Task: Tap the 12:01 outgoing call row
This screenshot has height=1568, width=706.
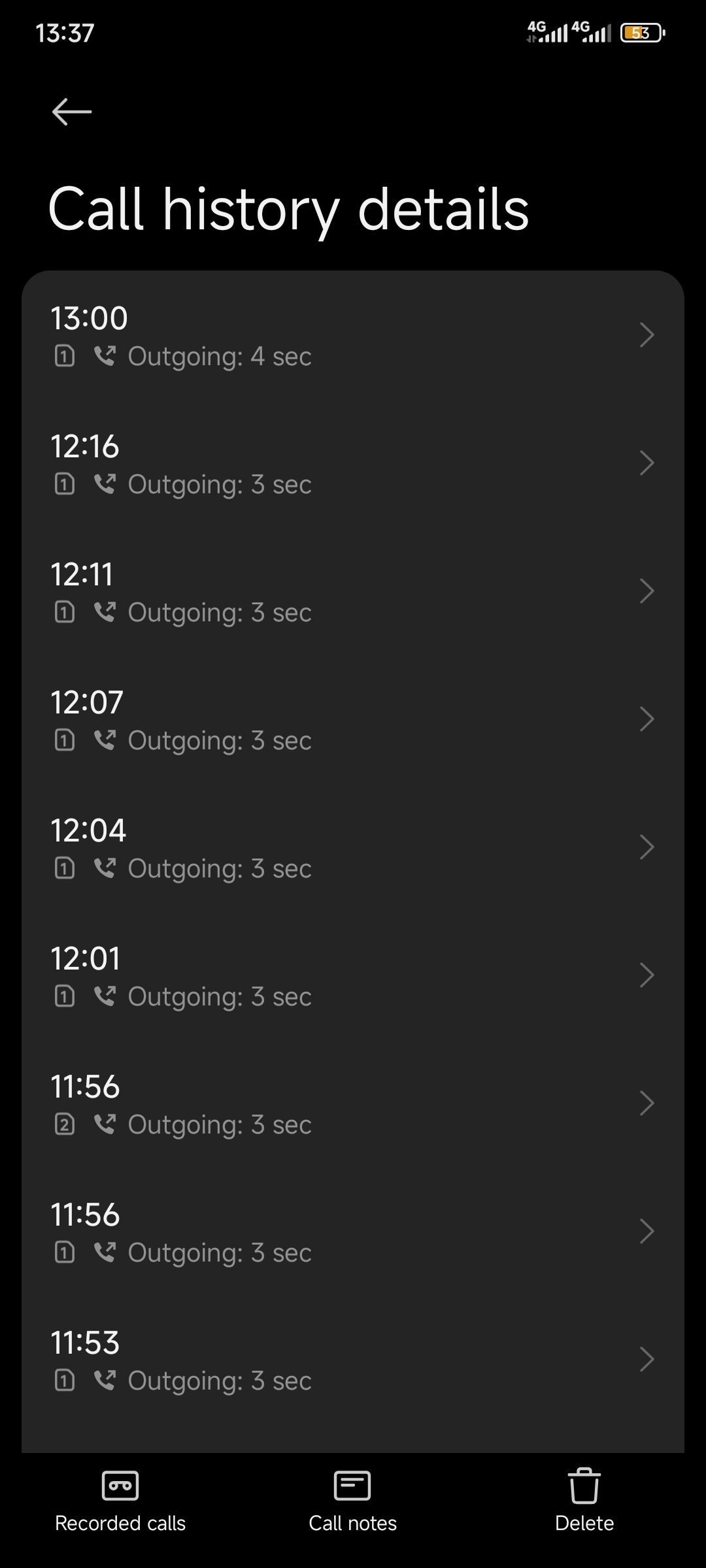Action: [x=353, y=976]
